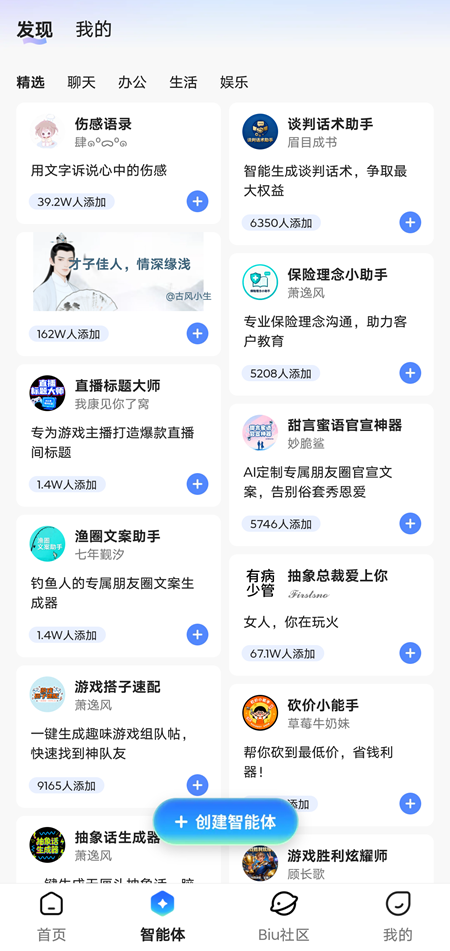Select the 办公 category
This screenshot has width=450, height=951.
[132, 82]
